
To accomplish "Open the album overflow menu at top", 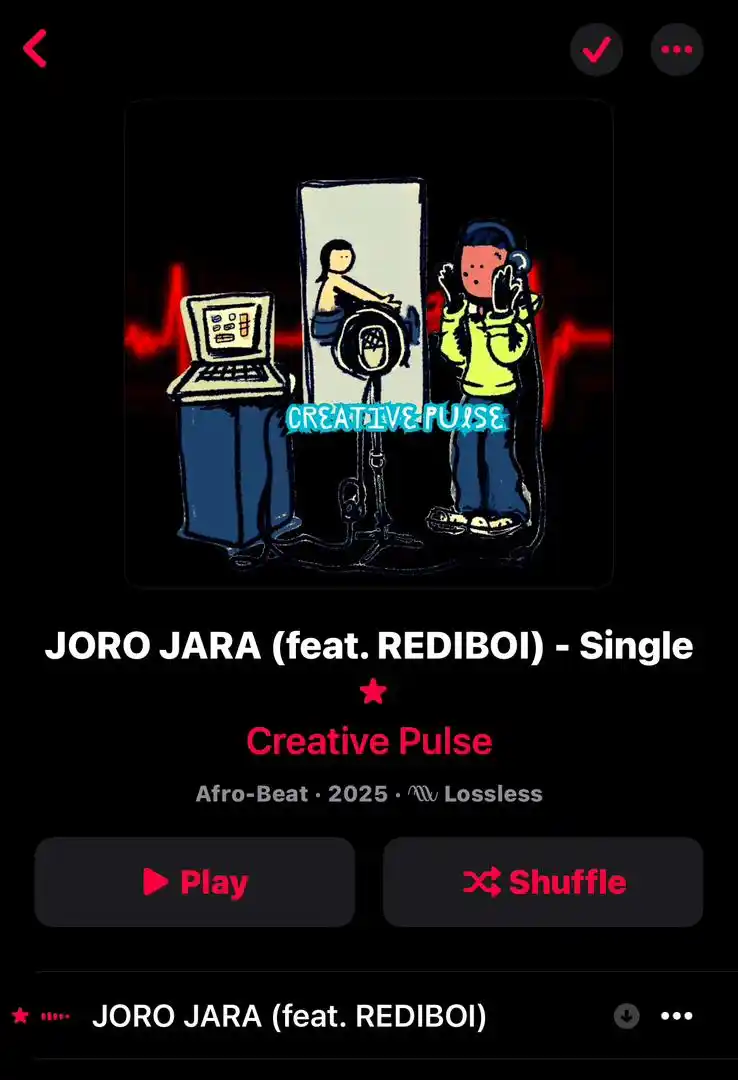I will pyautogui.click(x=677, y=49).
